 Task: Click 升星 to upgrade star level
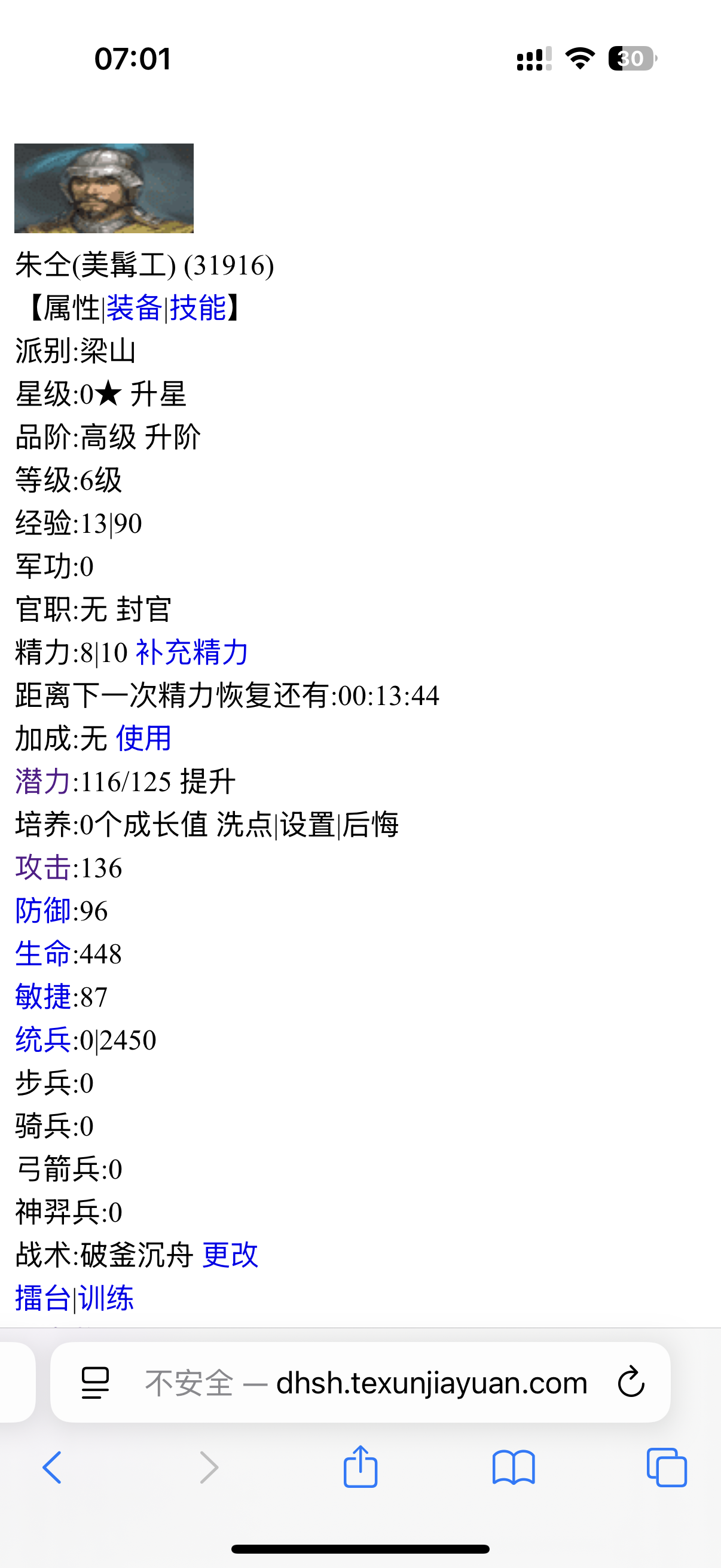(x=159, y=396)
